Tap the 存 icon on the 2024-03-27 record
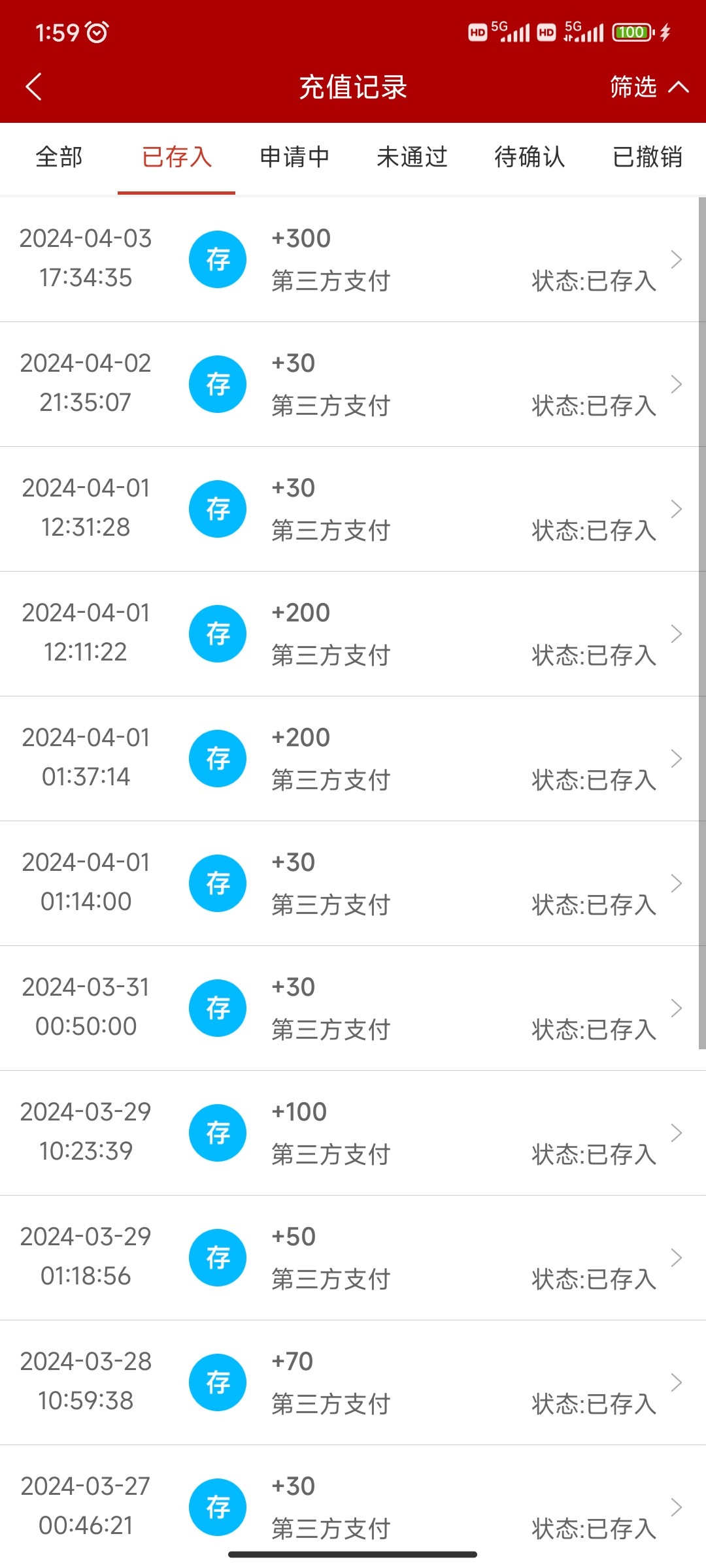This screenshot has width=706, height=1568. point(218,1507)
